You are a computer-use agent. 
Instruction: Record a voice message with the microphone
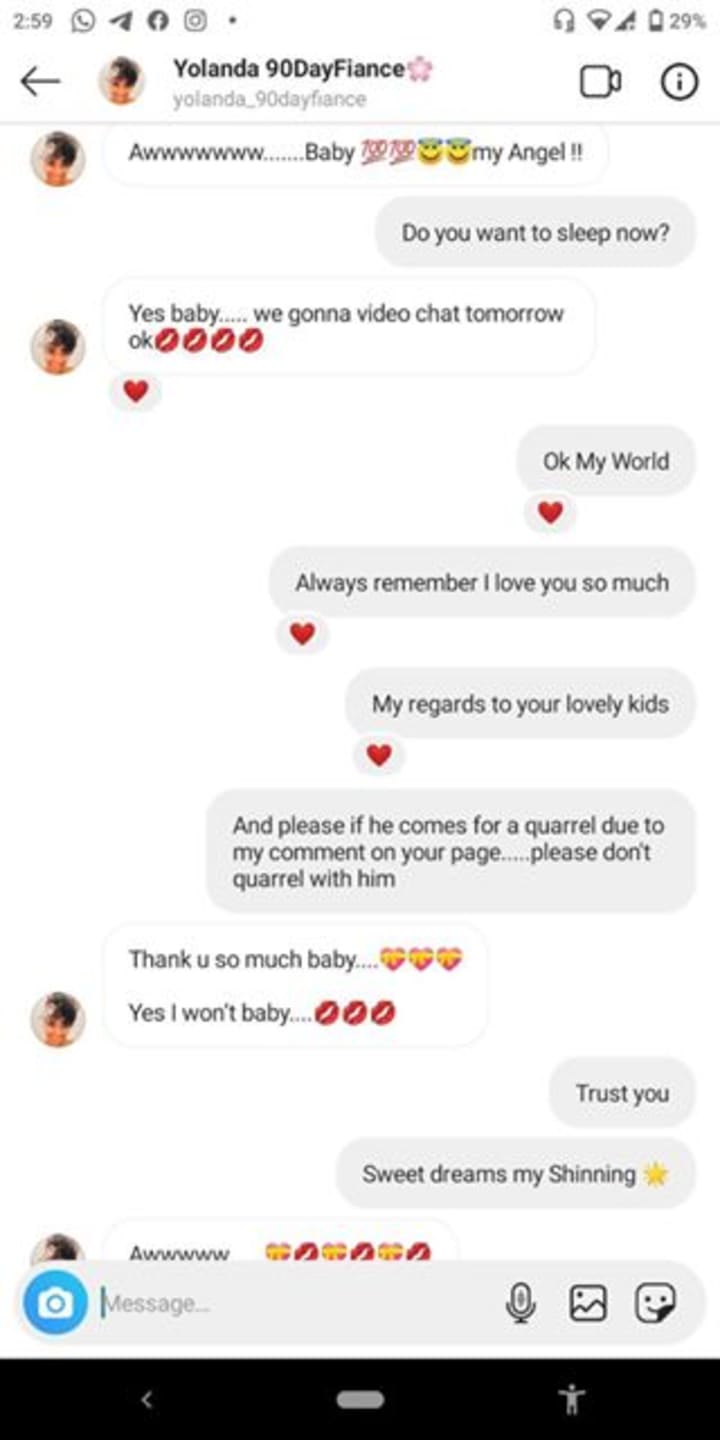tap(520, 1303)
